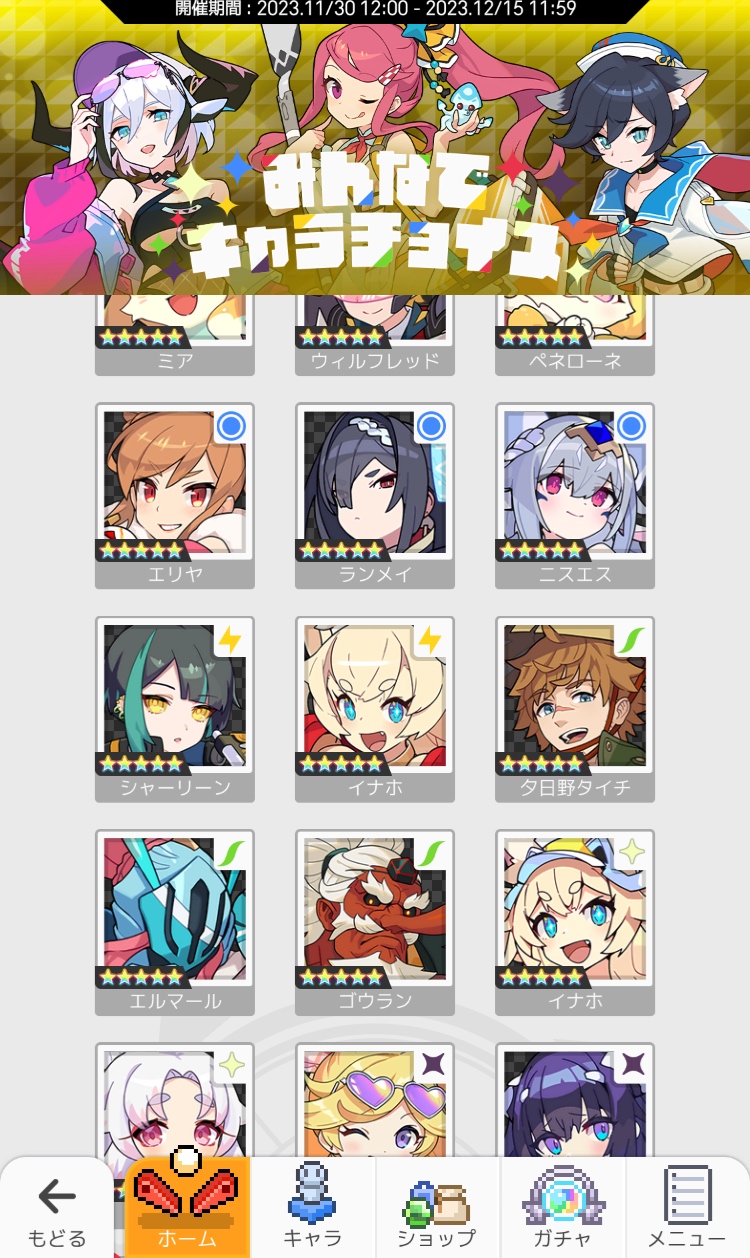Open the メニュー tab

click(x=687, y=1208)
